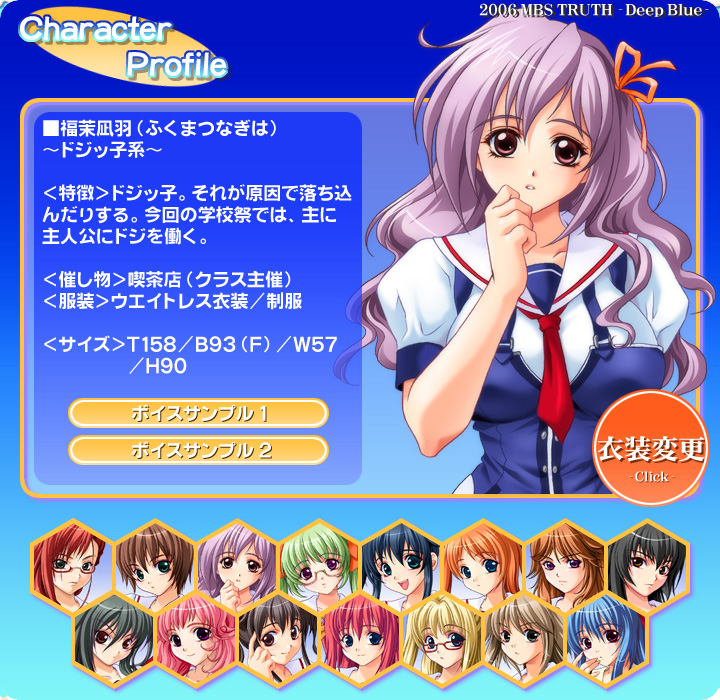Viewport: 720px width, 700px height.
Task: Choose the green-haired girl with glasses
Action: point(319,563)
